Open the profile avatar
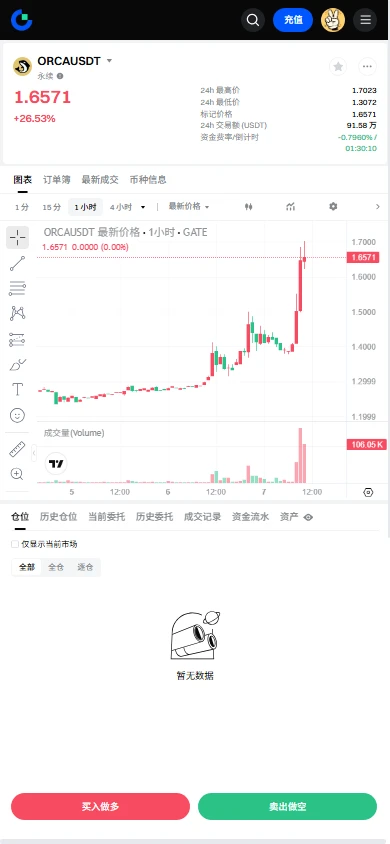Image resolution: width=390 pixels, height=844 pixels. coord(333,20)
